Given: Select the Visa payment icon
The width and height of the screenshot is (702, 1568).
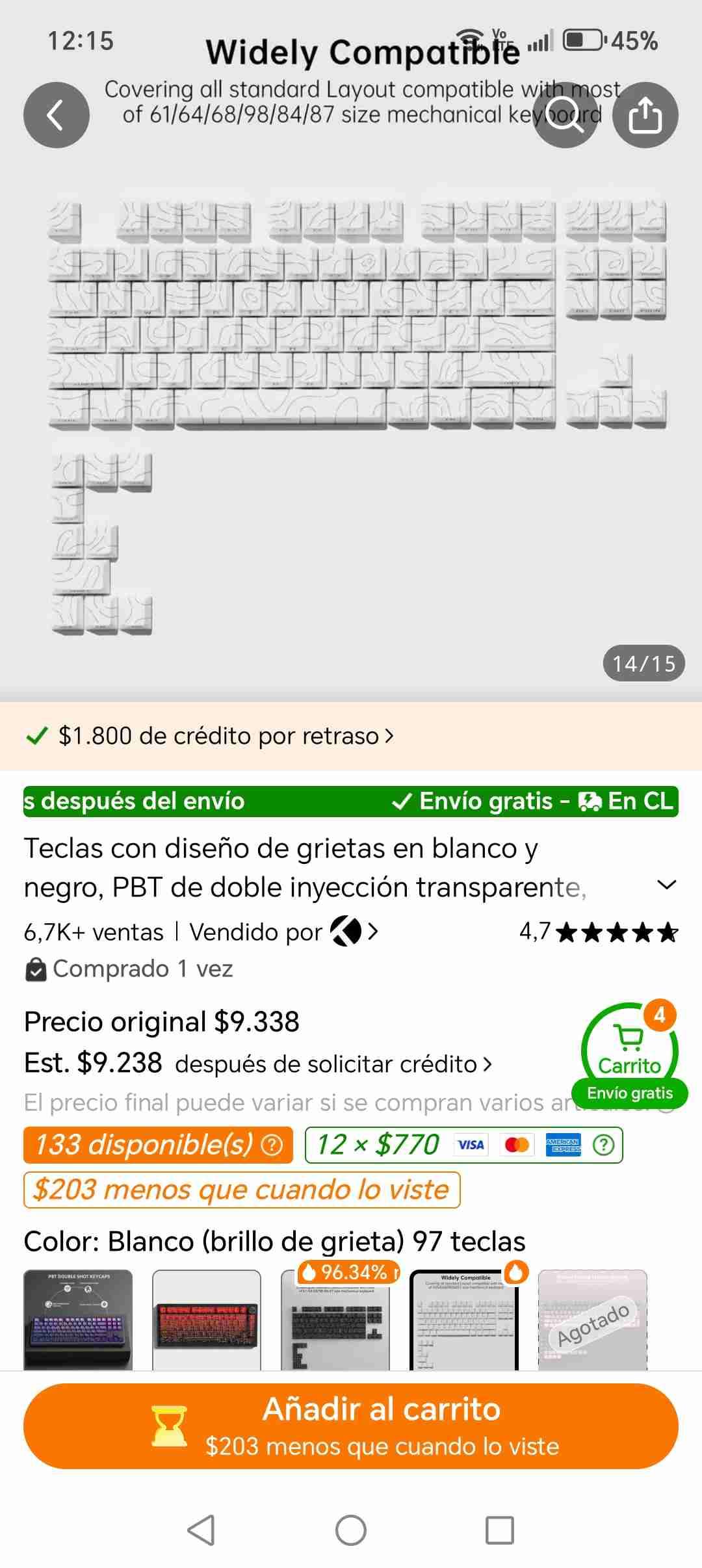Looking at the screenshot, I should pos(470,1145).
